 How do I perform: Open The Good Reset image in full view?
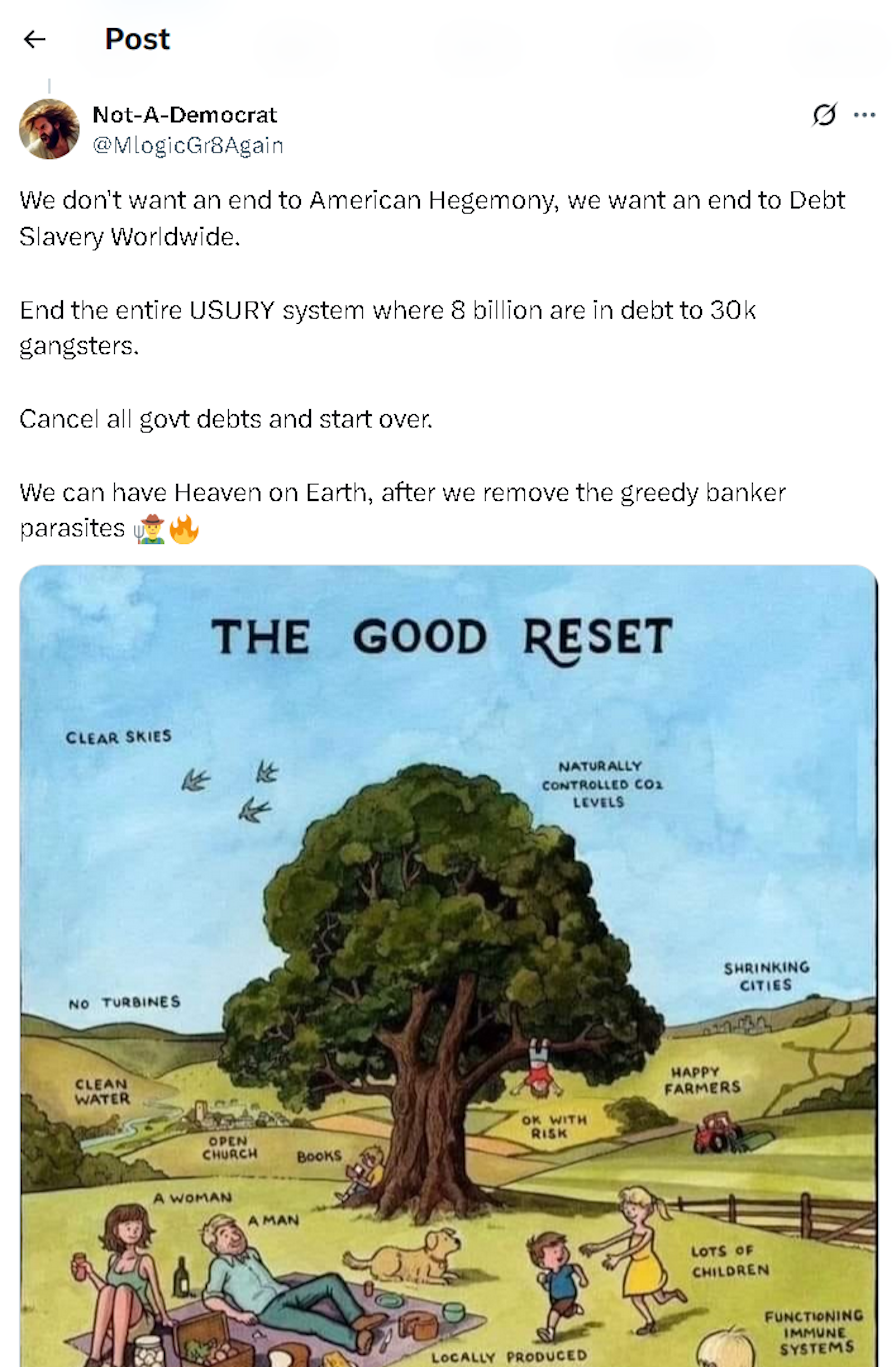(x=449, y=966)
